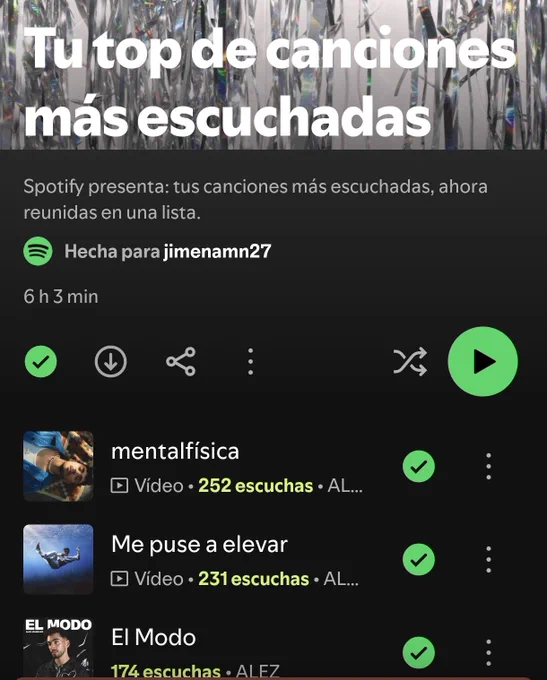
Task: Open more options for El Modo
Action: click(x=488, y=653)
